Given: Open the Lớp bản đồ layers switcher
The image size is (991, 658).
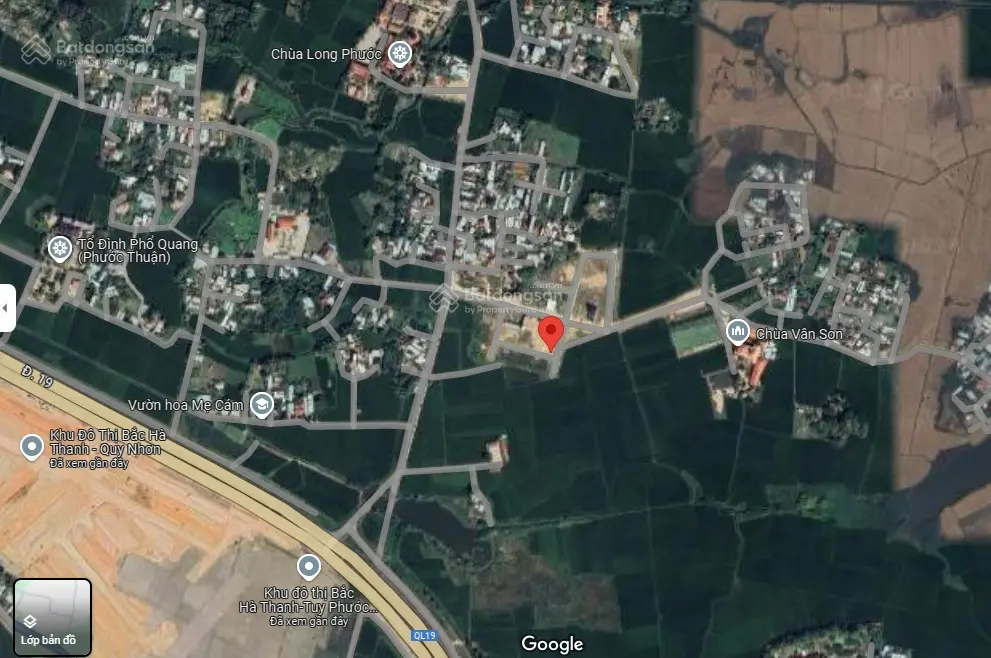Looking at the screenshot, I should pos(53,615).
